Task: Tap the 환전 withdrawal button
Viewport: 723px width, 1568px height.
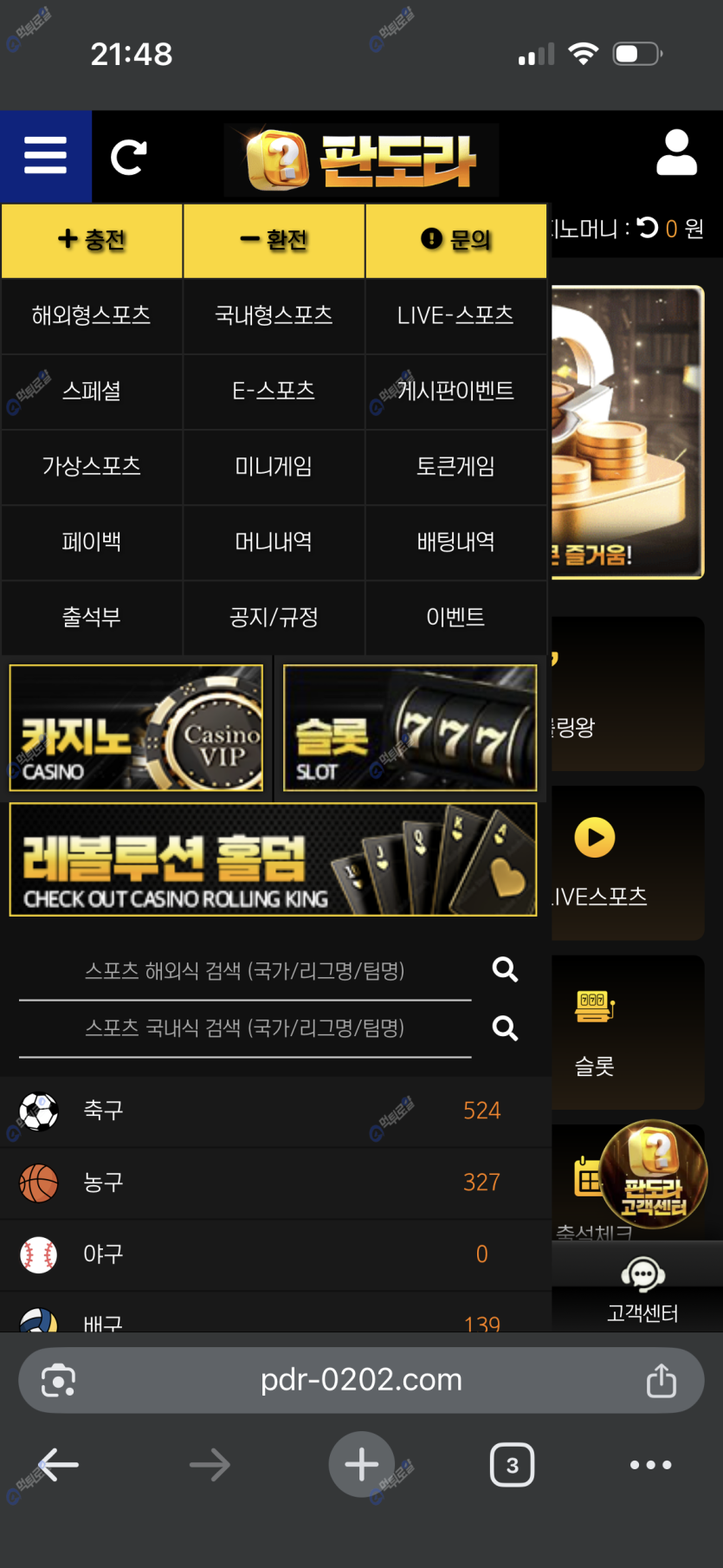Action: click(x=274, y=240)
